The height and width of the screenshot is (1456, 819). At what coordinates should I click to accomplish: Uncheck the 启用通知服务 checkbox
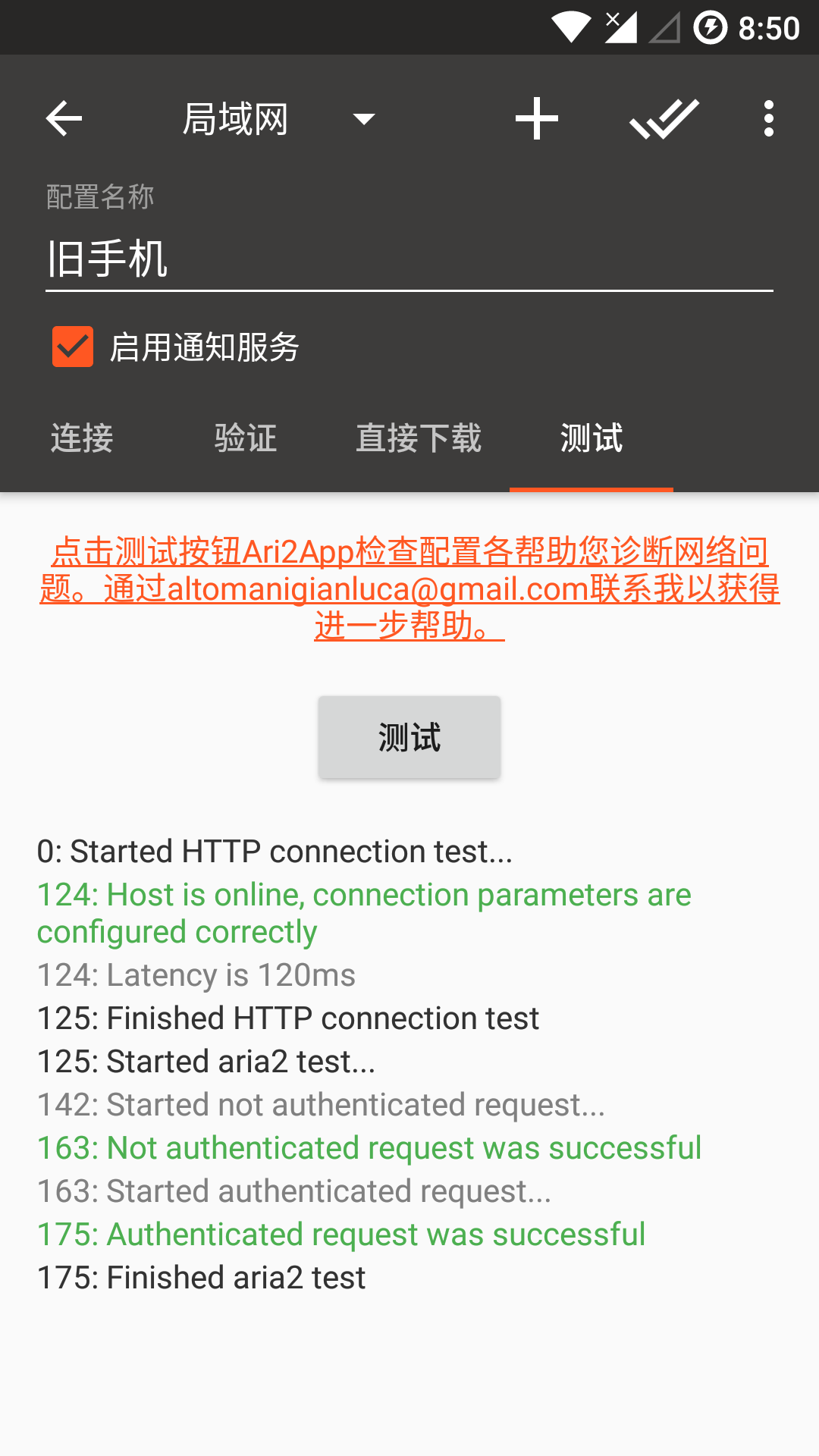[73, 347]
